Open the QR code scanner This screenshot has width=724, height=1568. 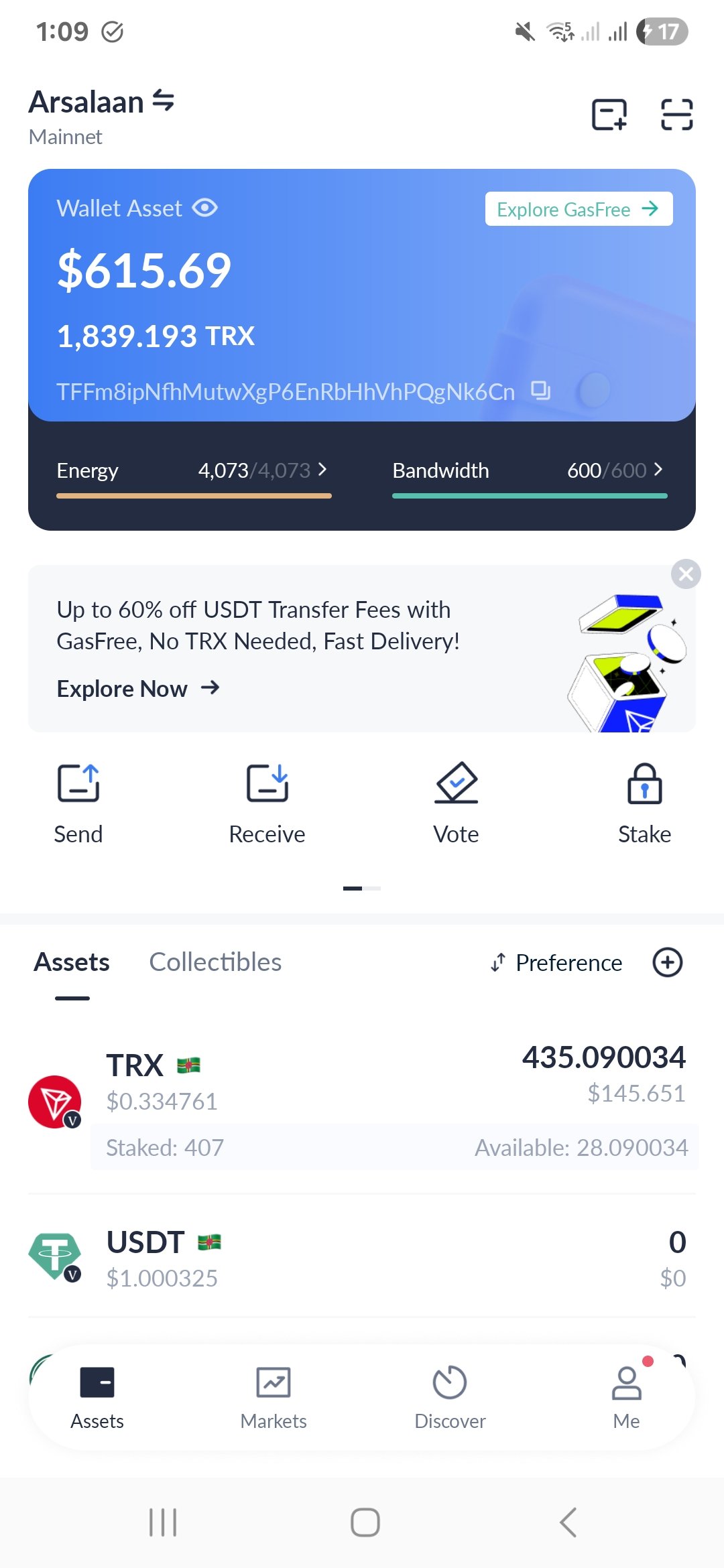[676, 115]
